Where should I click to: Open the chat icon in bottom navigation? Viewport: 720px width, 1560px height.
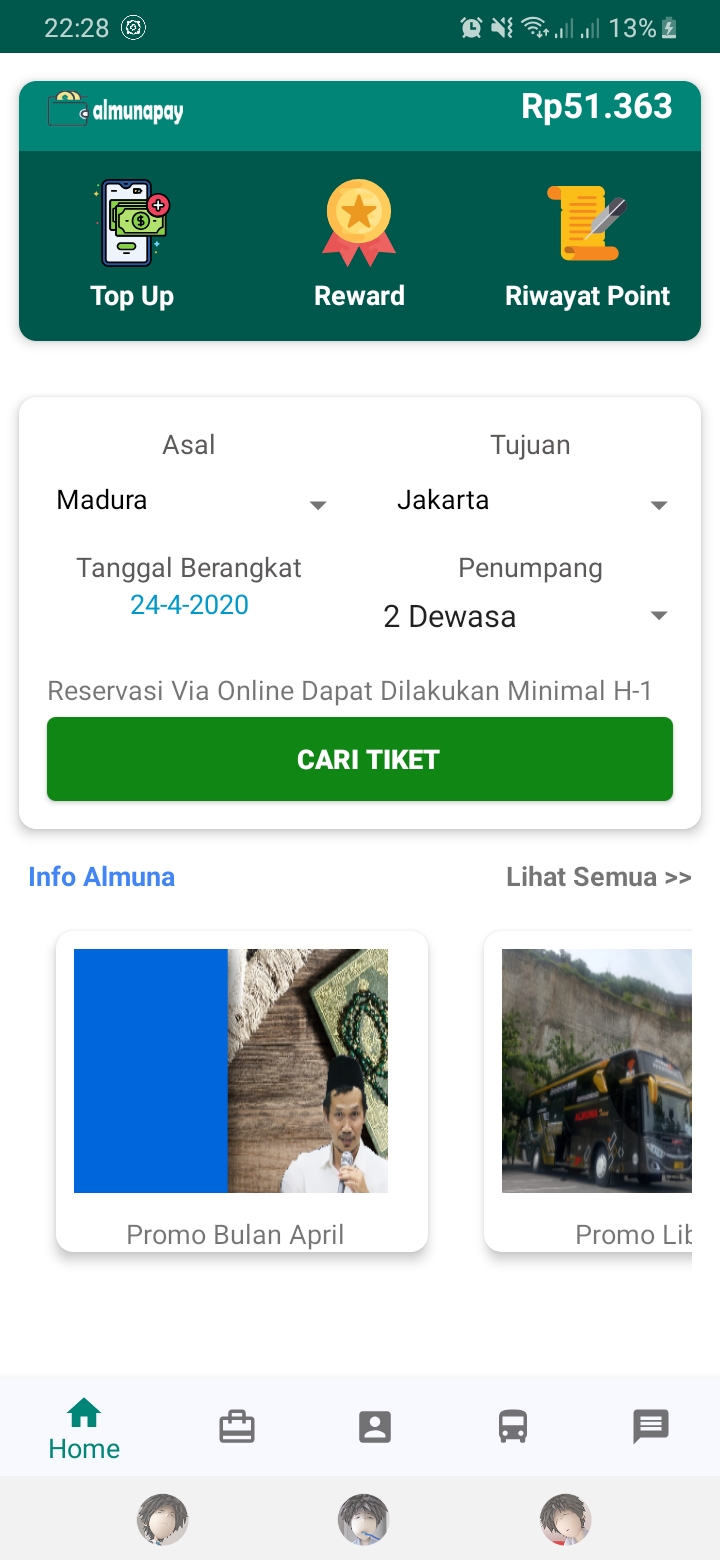point(651,1427)
